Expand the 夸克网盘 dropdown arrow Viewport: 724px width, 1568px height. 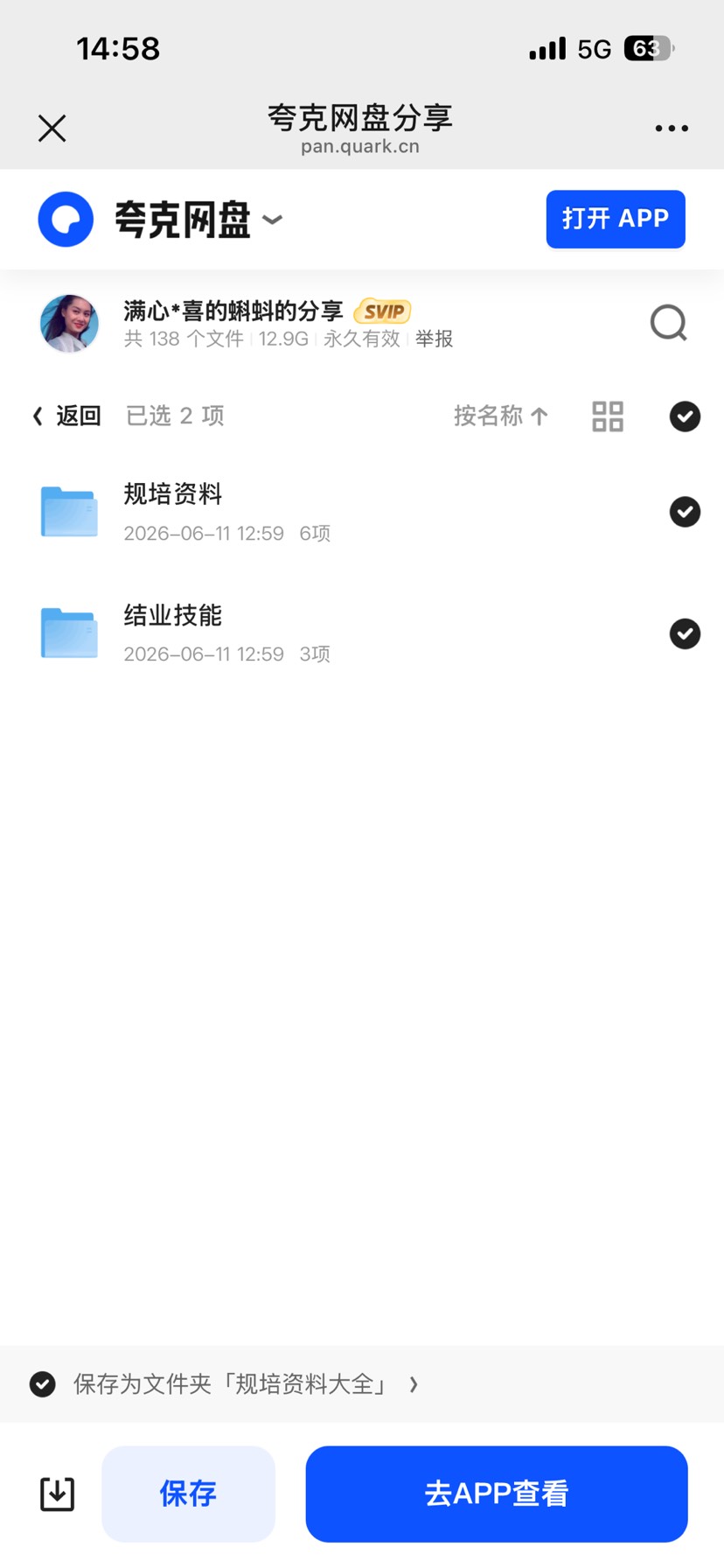273,220
